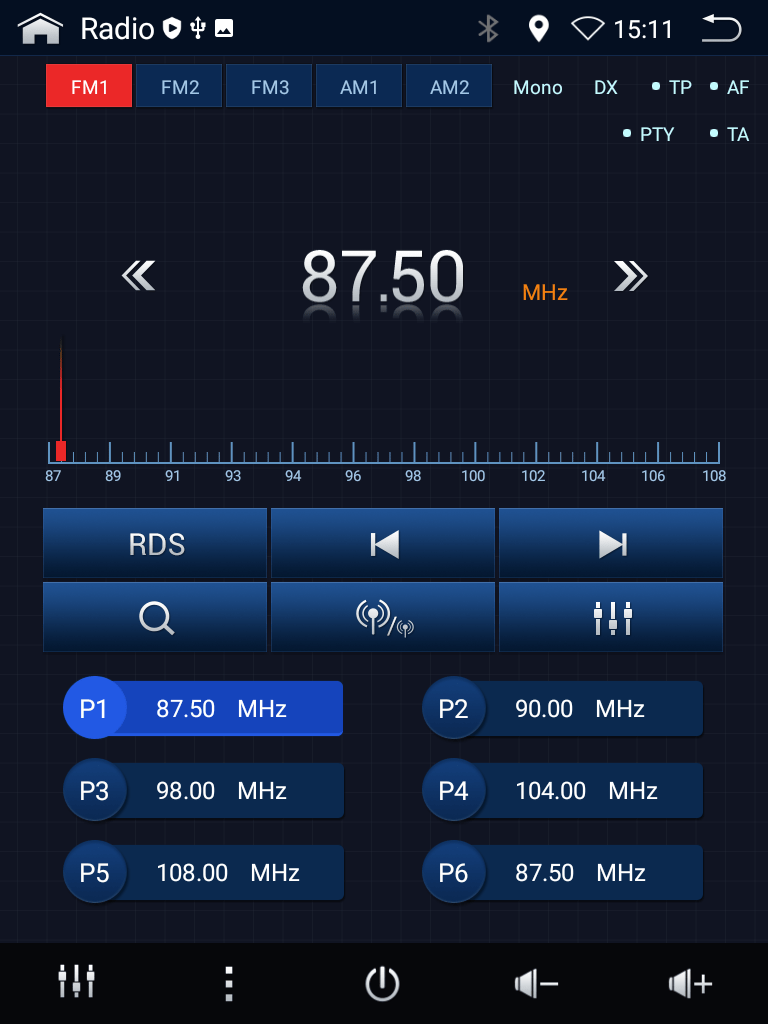
Task: Select the FM3 band tab
Action: tap(270, 87)
